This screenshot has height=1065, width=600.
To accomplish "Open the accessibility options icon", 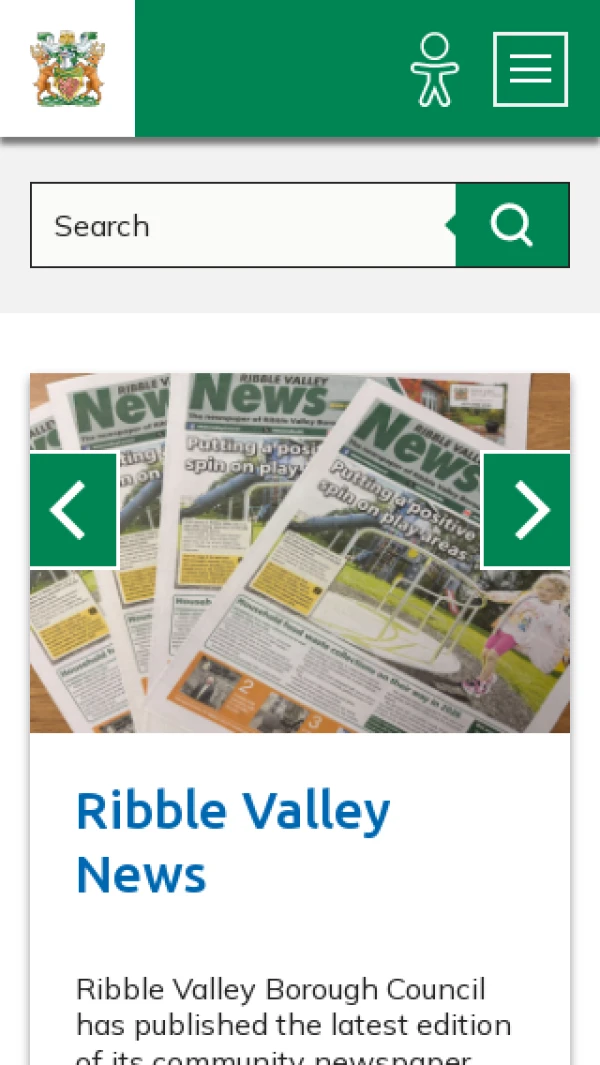I will (x=434, y=69).
